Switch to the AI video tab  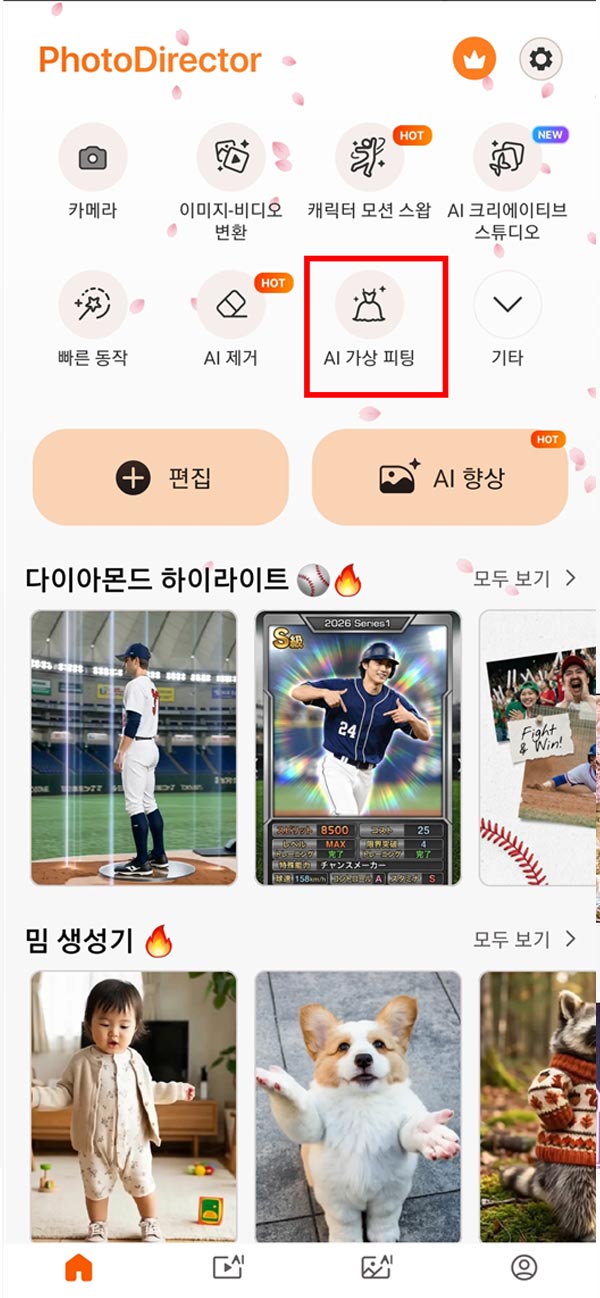(x=228, y=1267)
